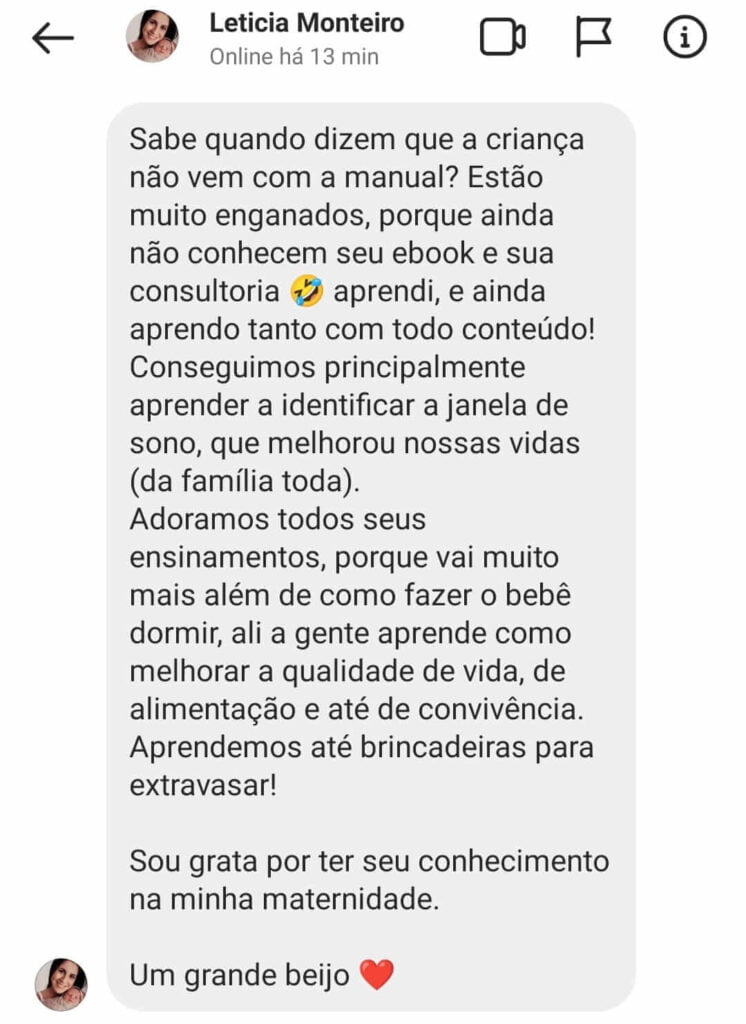This screenshot has height=1024, width=746.
Task: Go back to the message list
Action: (53, 38)
